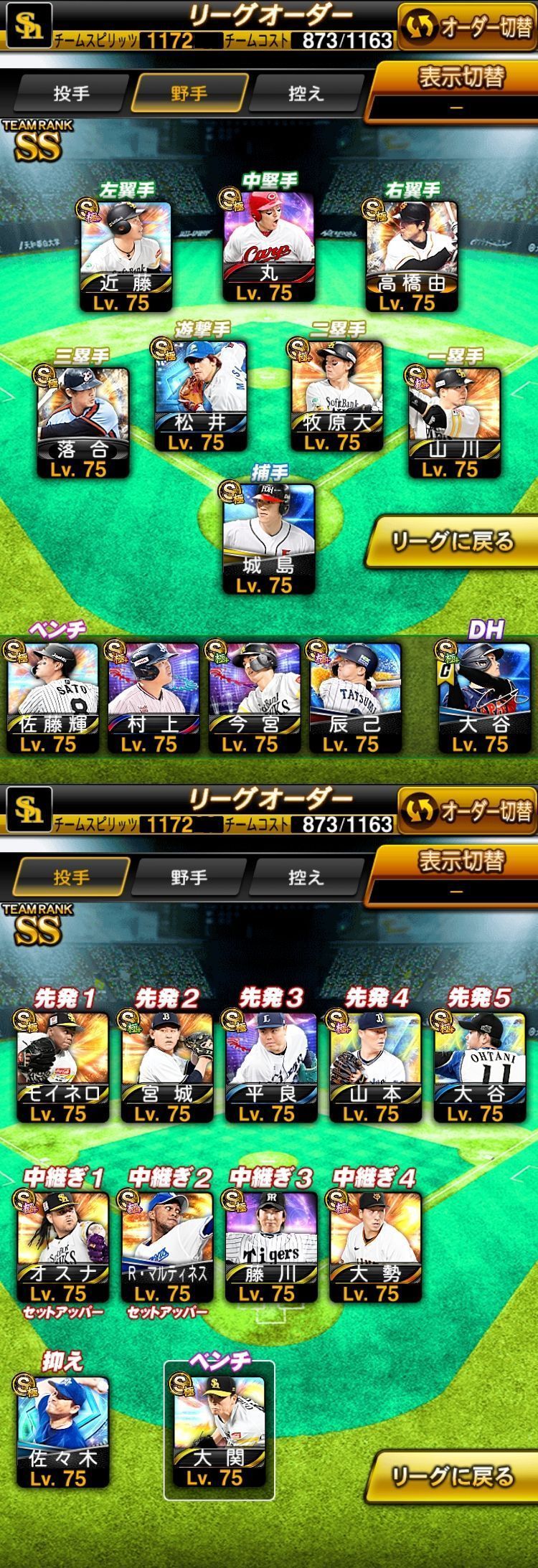The height and width of the screenshot is (1568, 538).
Task: Open starter 1 モイネロ's card
Action: click(x=63, y=1067)
